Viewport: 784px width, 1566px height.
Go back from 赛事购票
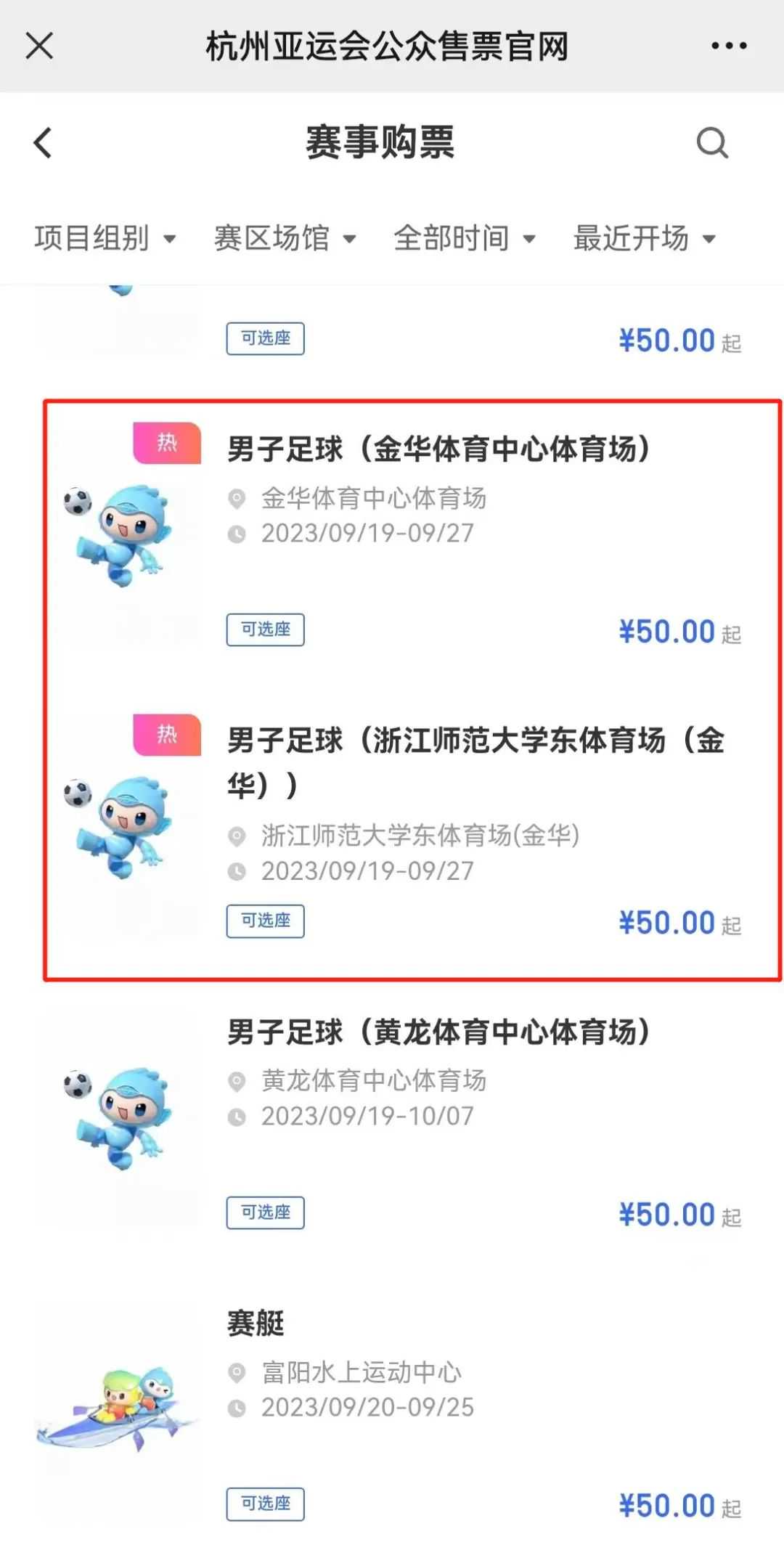coord(43,142)
